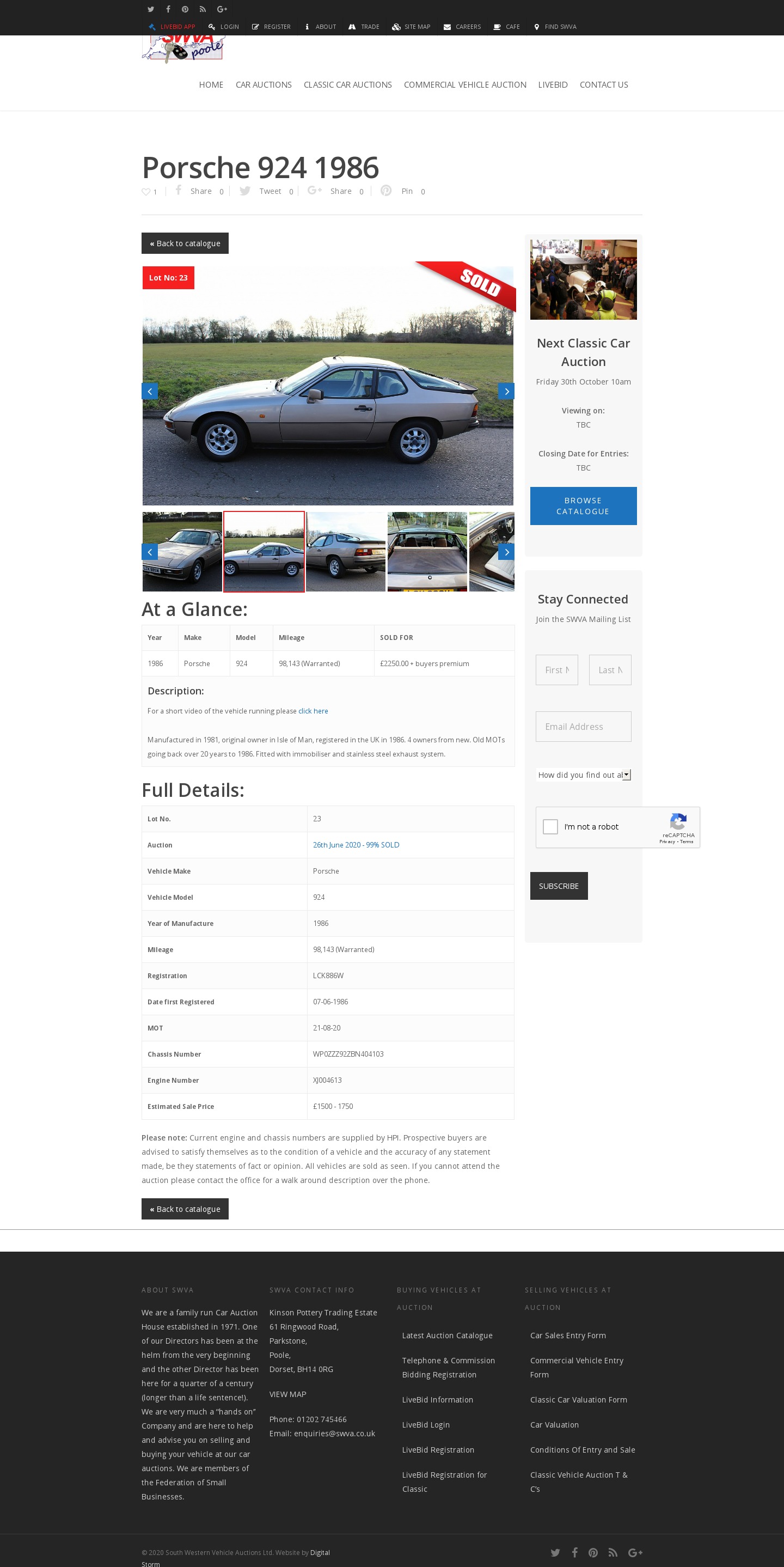Open the Car Sales Entry Form link
Viewport: 784px width, 1567px height.
[x=567, y=1334]
